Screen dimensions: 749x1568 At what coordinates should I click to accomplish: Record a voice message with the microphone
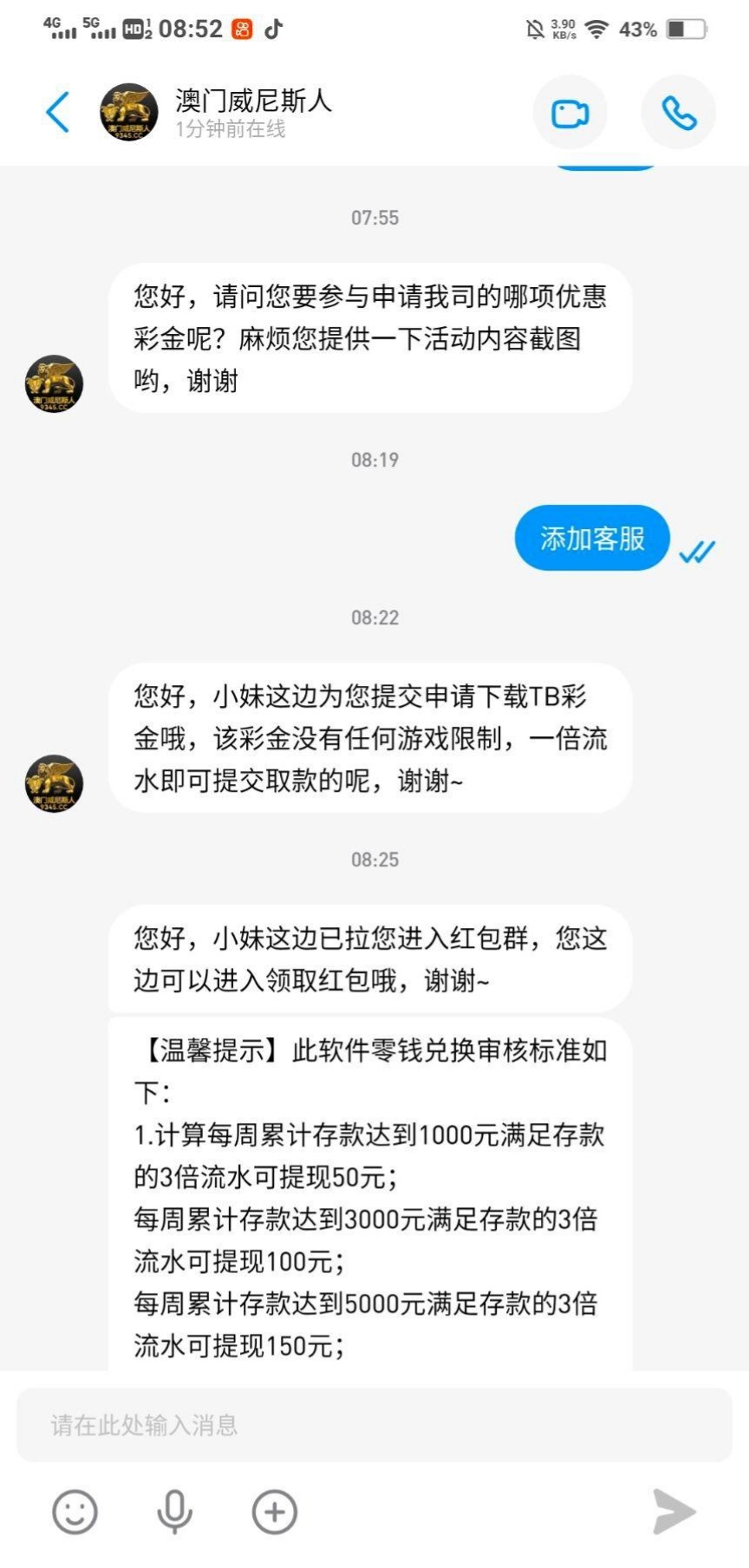coord(174,1512)
